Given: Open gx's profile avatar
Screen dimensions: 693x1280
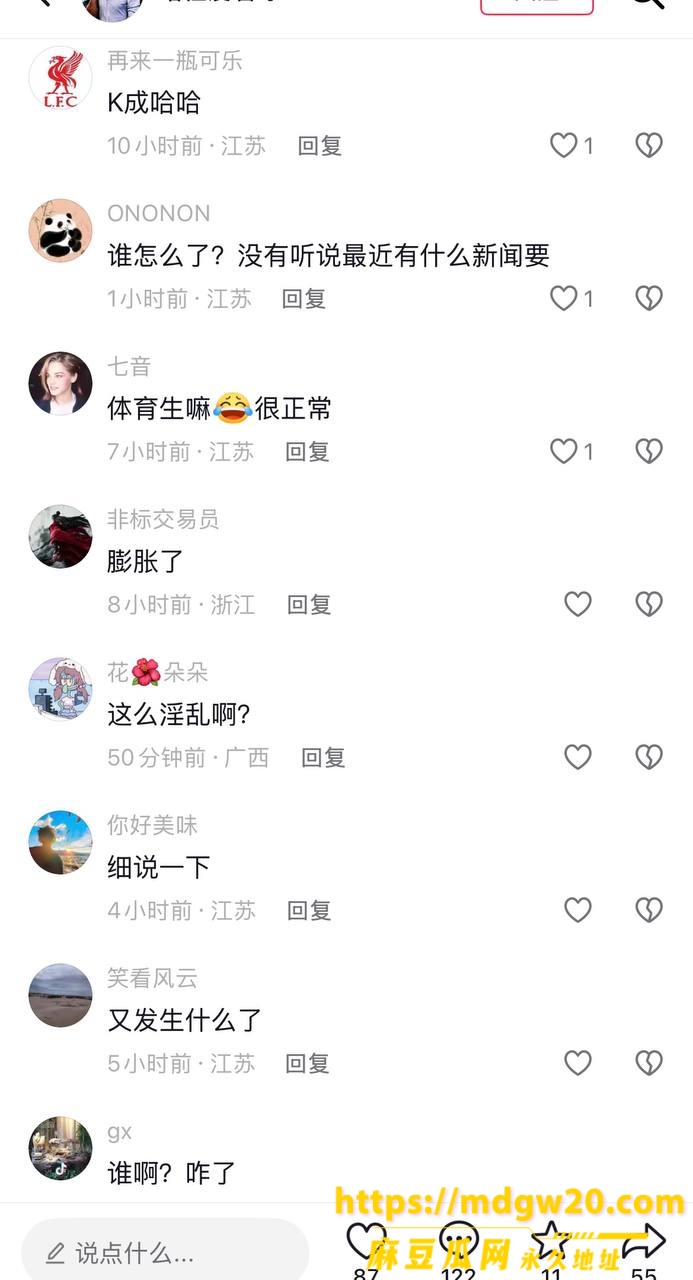Looking at the screenshot, I should click(60, 1149).
